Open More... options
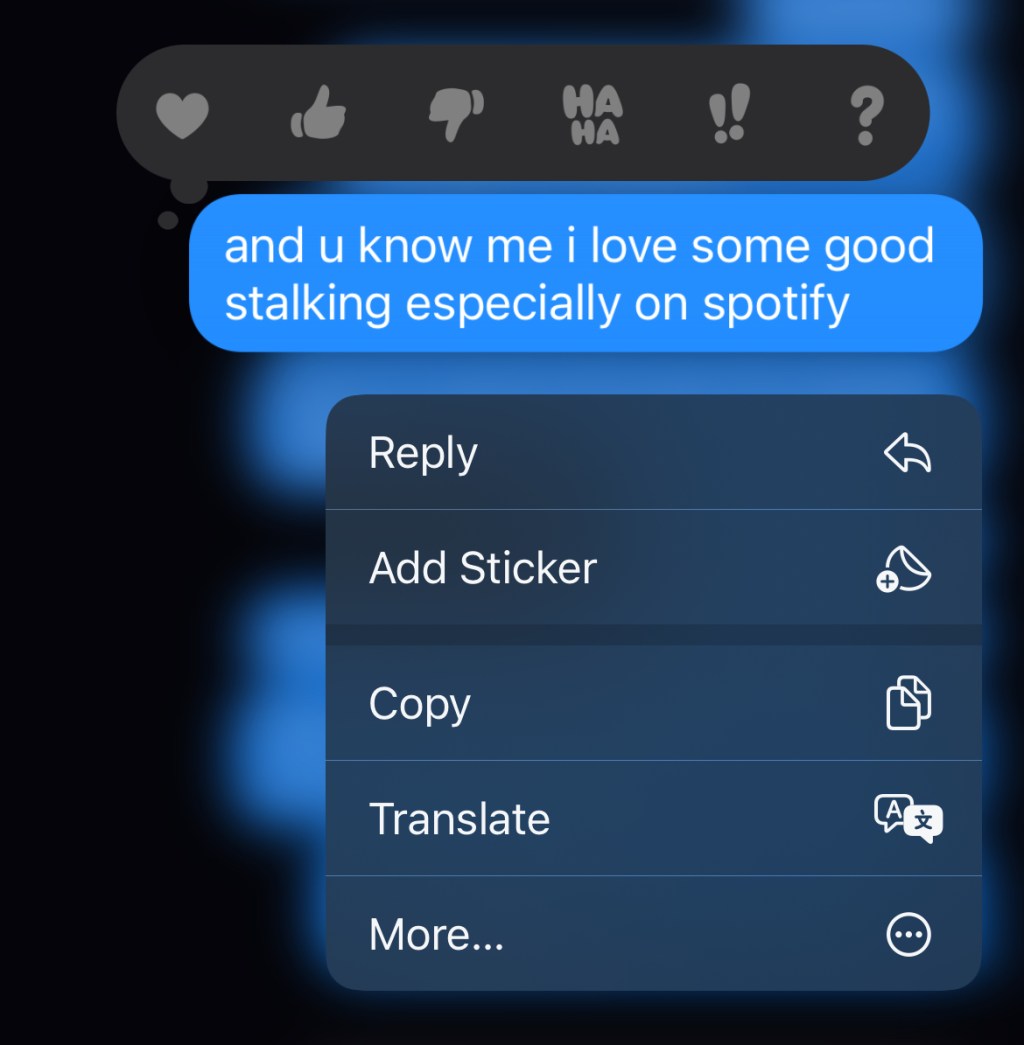Image resolution: width=1024 pixels, height=1045 pixels. [653, 934]
